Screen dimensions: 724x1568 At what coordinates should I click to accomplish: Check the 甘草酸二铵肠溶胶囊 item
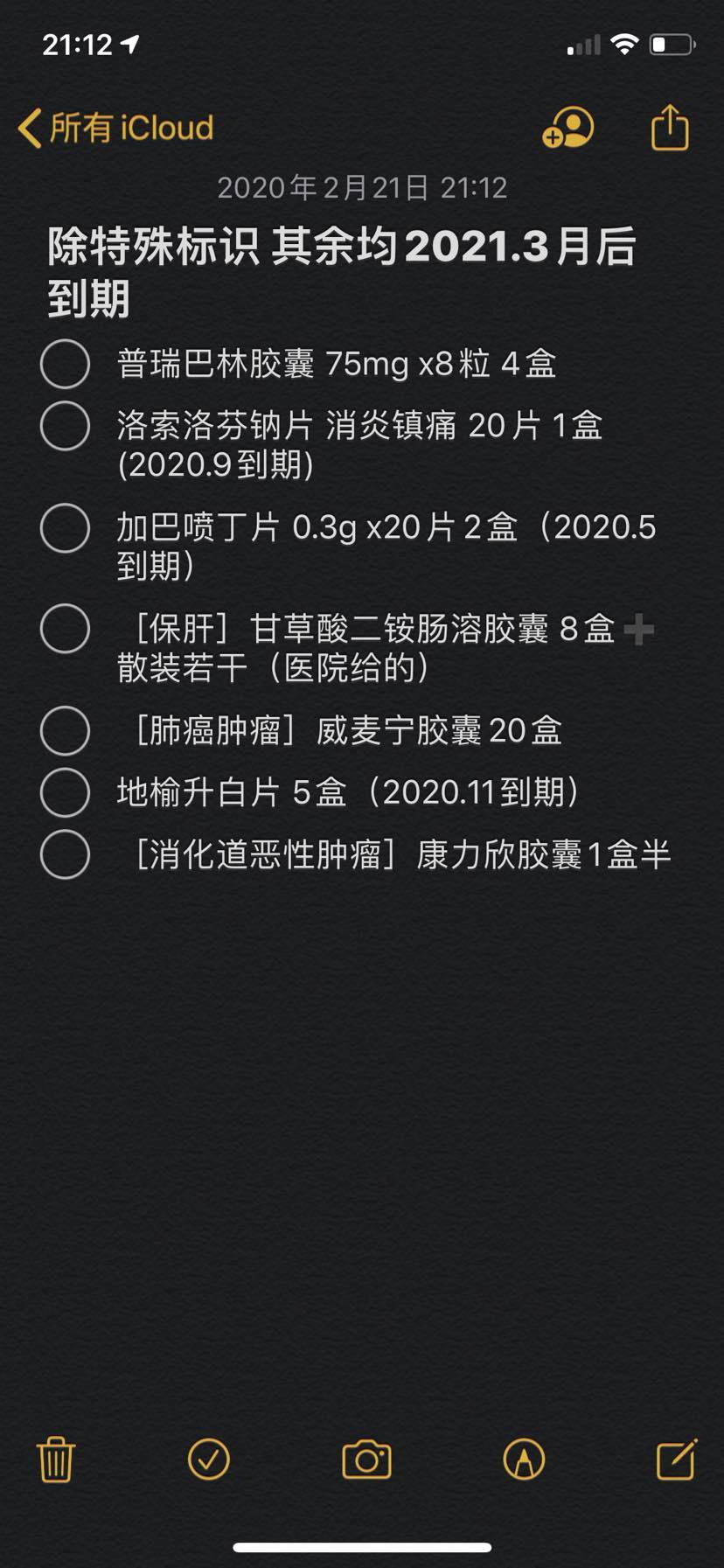66,629
